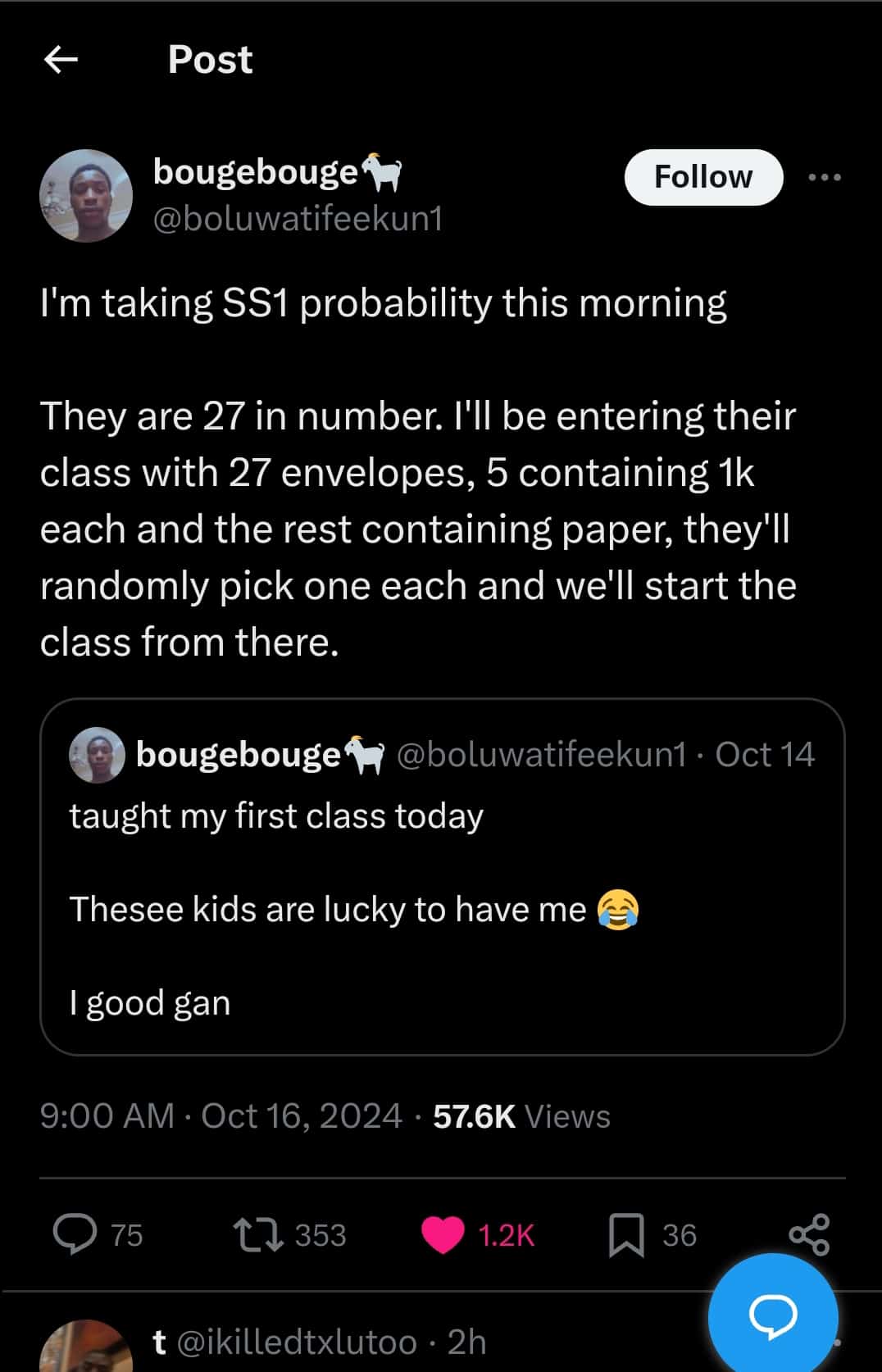Image resolution: width=882 pixels, height=1372 pixels.
Task: Open bougebouge's profile picture
Action: point(85,195)
